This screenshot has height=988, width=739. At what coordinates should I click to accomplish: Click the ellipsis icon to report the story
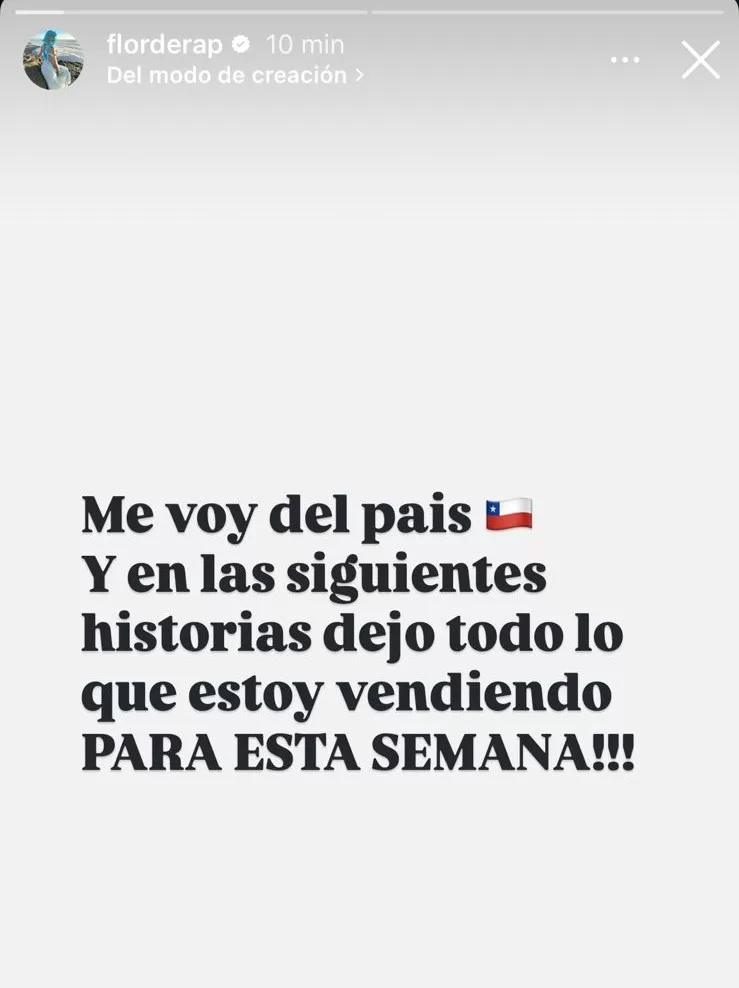pyautogui.click(x=625, y=58)
